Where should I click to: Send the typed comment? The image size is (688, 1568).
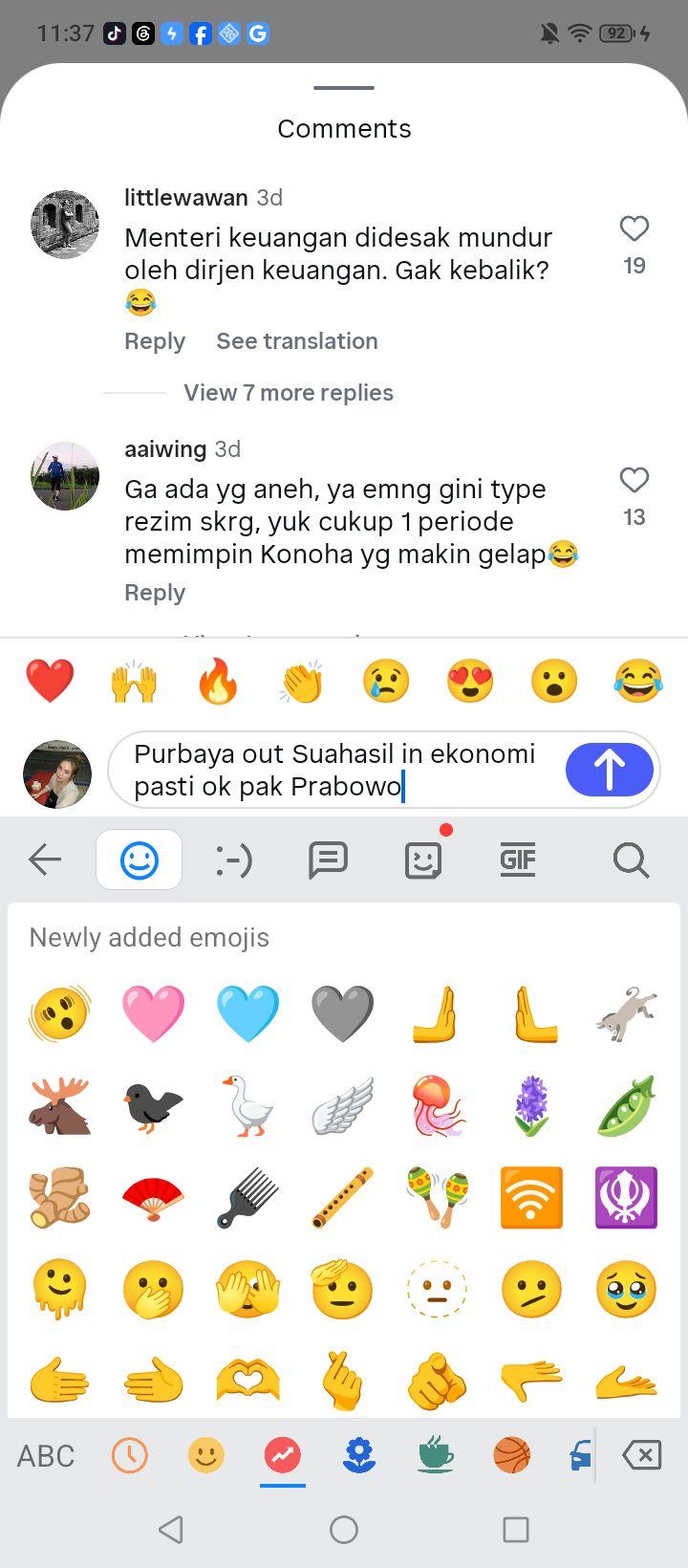coord(609,769)
